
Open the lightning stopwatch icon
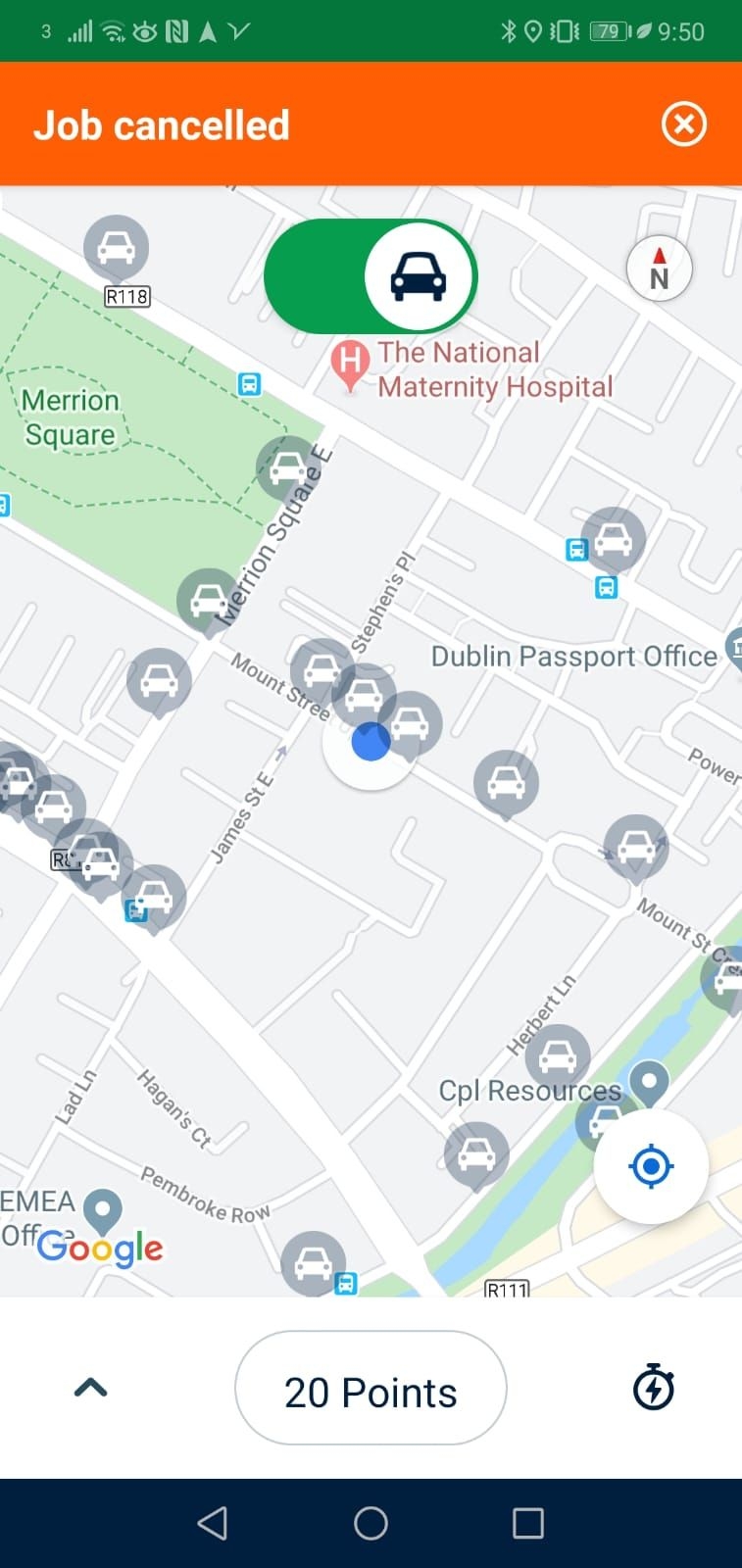[x=653, y=1388]
